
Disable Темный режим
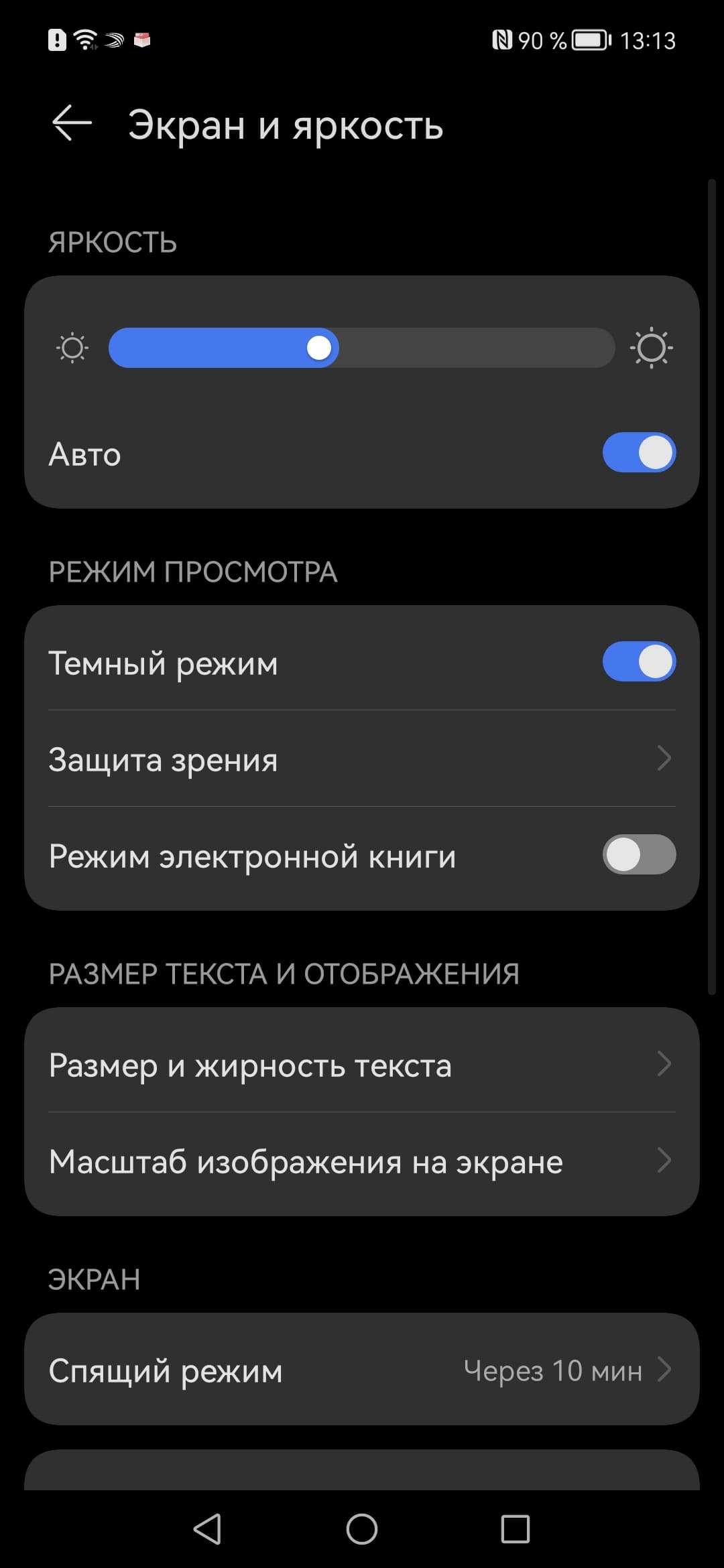tap(638, 662)
